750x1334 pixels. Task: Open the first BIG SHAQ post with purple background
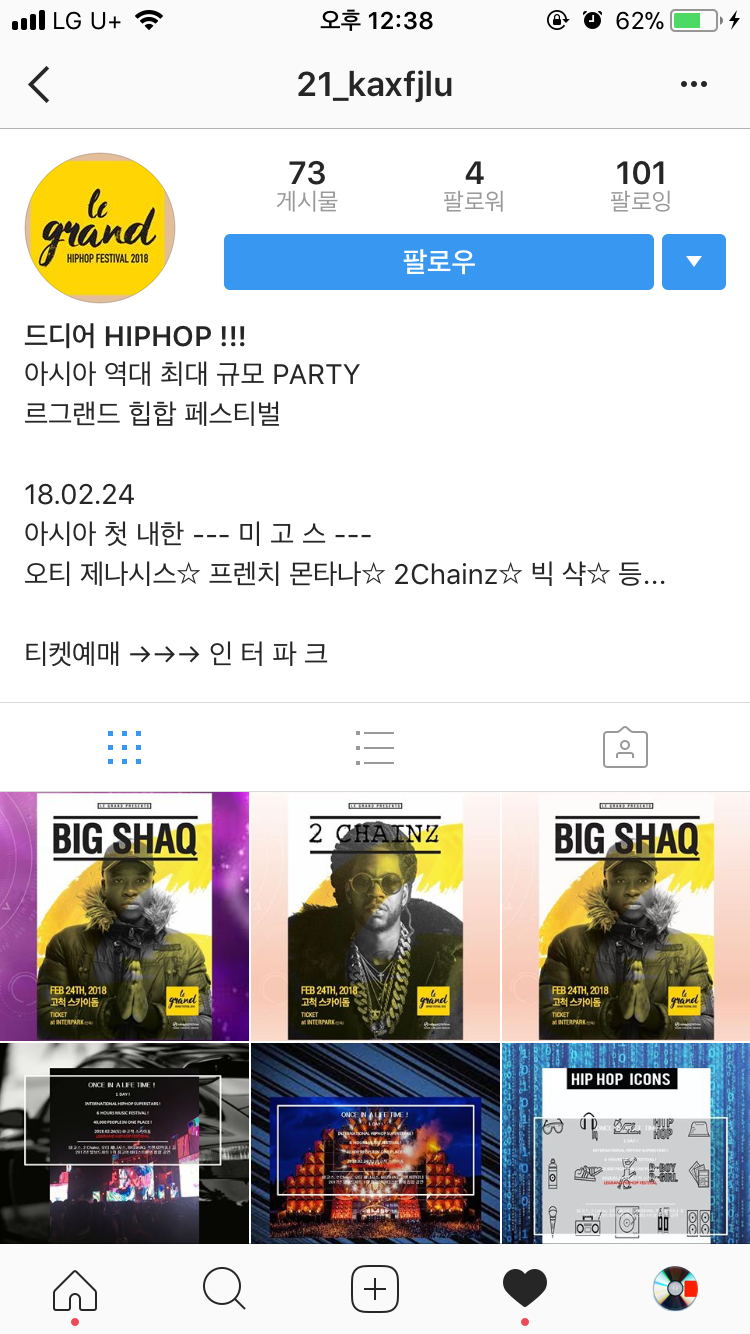(x=124, y=916)
